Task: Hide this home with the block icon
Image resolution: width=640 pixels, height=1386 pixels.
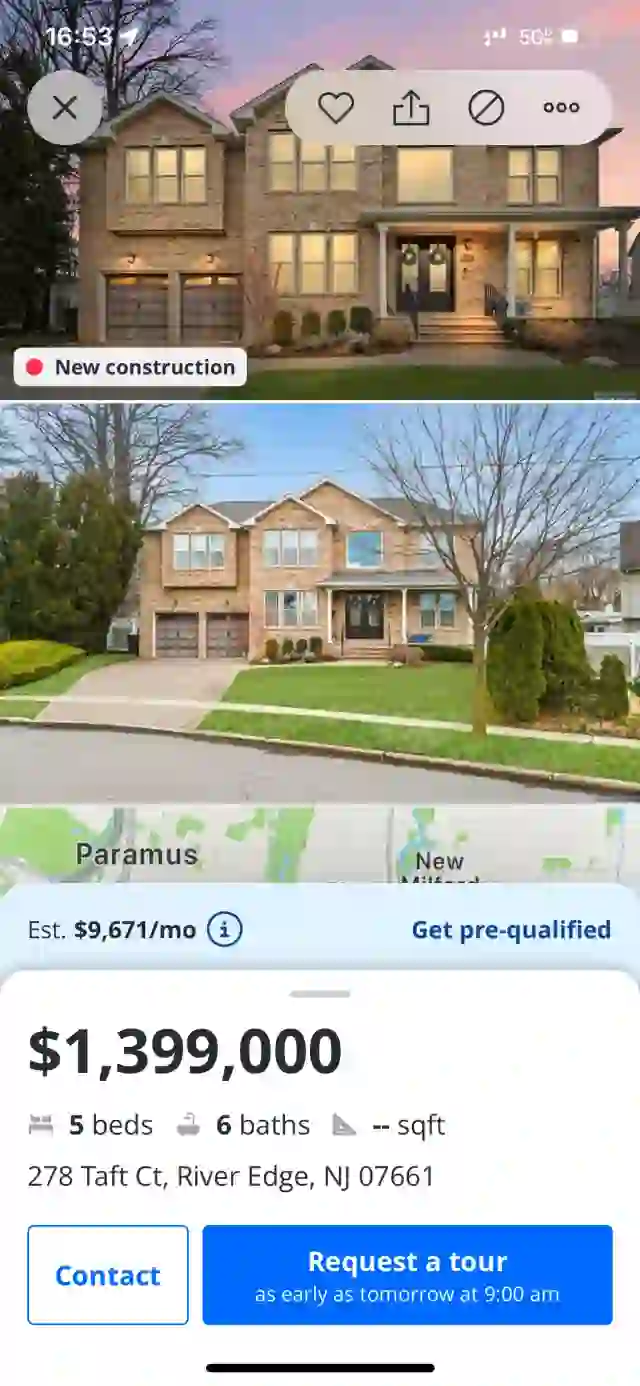Action: [486, 108]
